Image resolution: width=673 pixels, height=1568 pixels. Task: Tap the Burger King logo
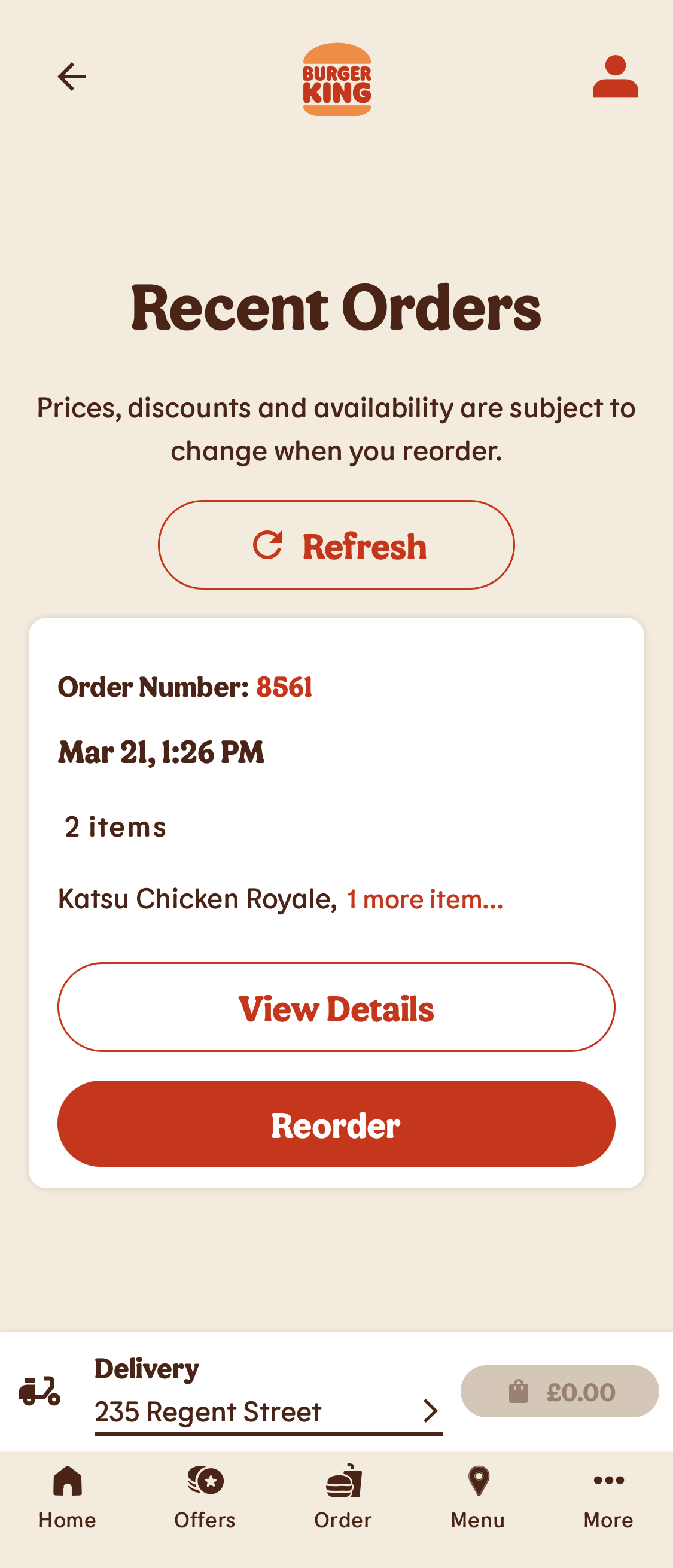point(336,79)
